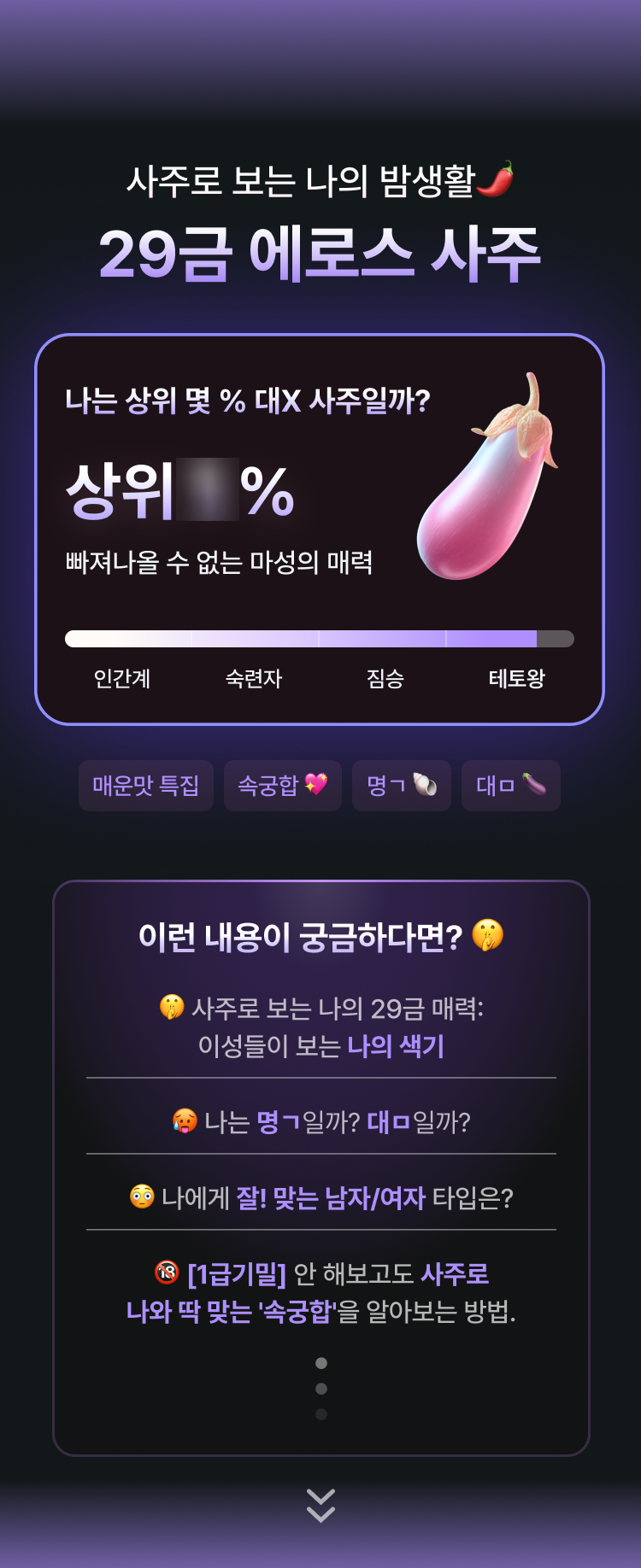Select the 대ㅁ tag
The width and height of the screenshot is (641, 1568).
pos(510,786)
